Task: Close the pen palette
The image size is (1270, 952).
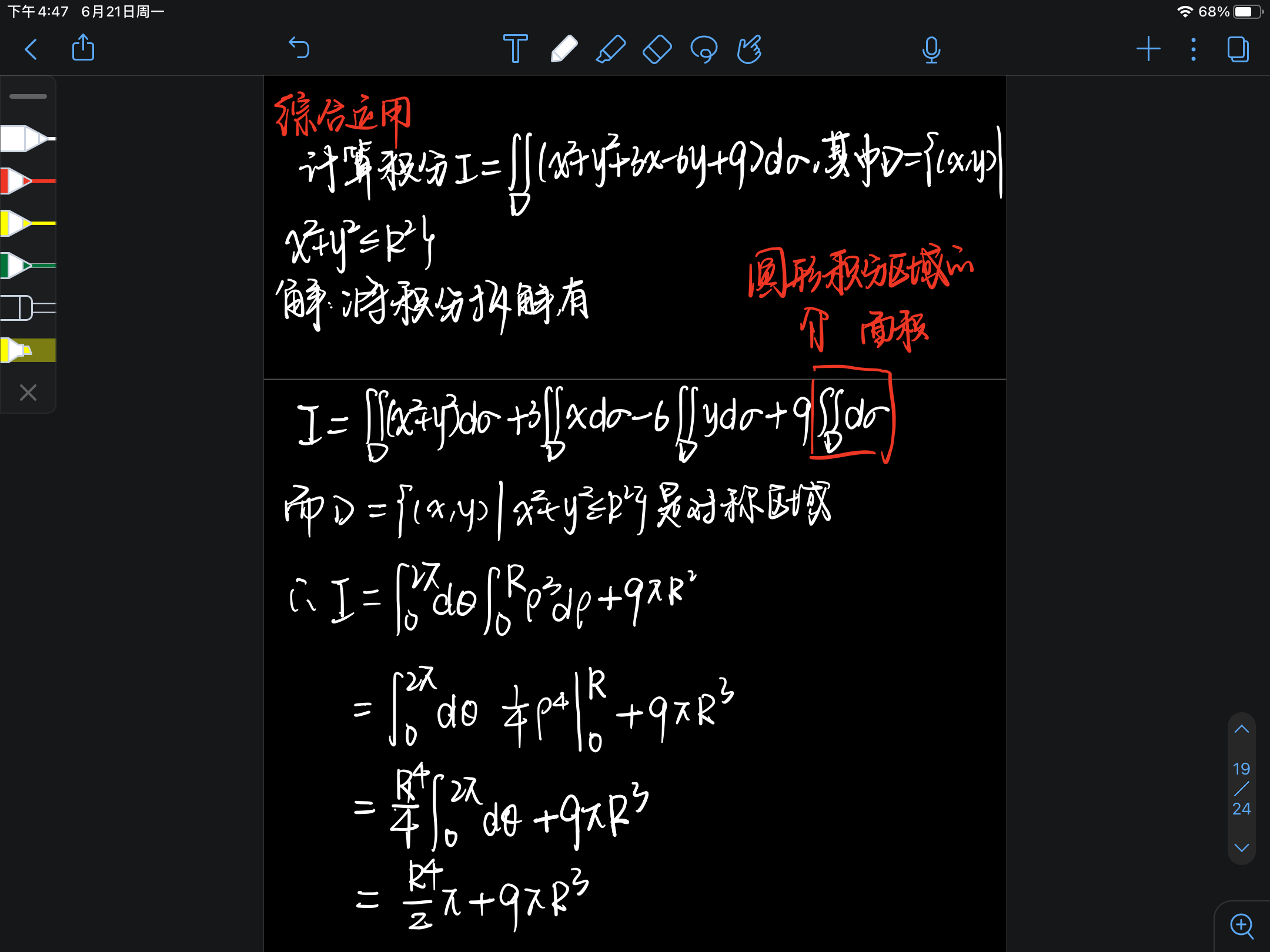Action: click(28, 393)
